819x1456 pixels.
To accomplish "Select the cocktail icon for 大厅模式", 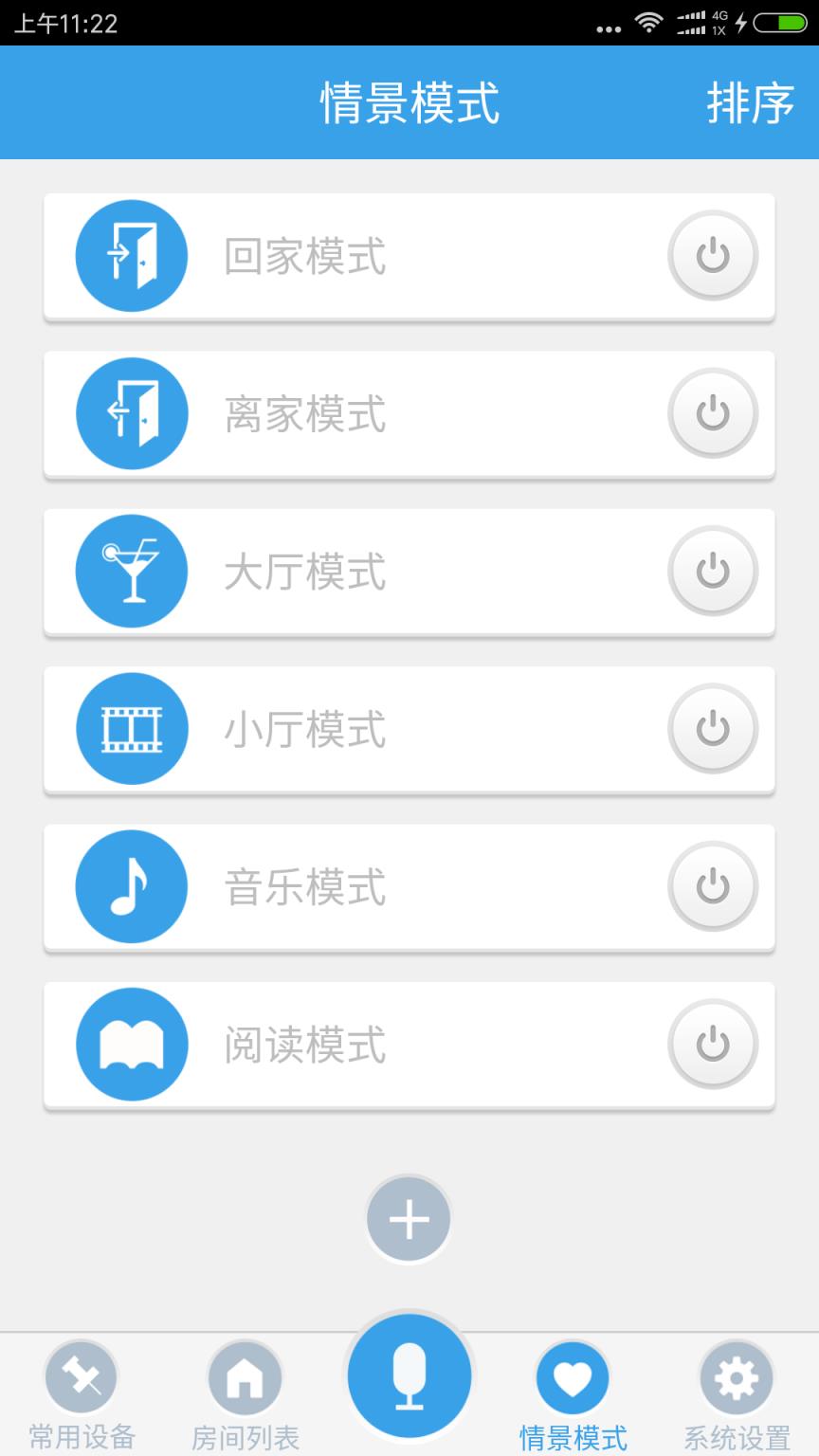I will tap(131, 571).
